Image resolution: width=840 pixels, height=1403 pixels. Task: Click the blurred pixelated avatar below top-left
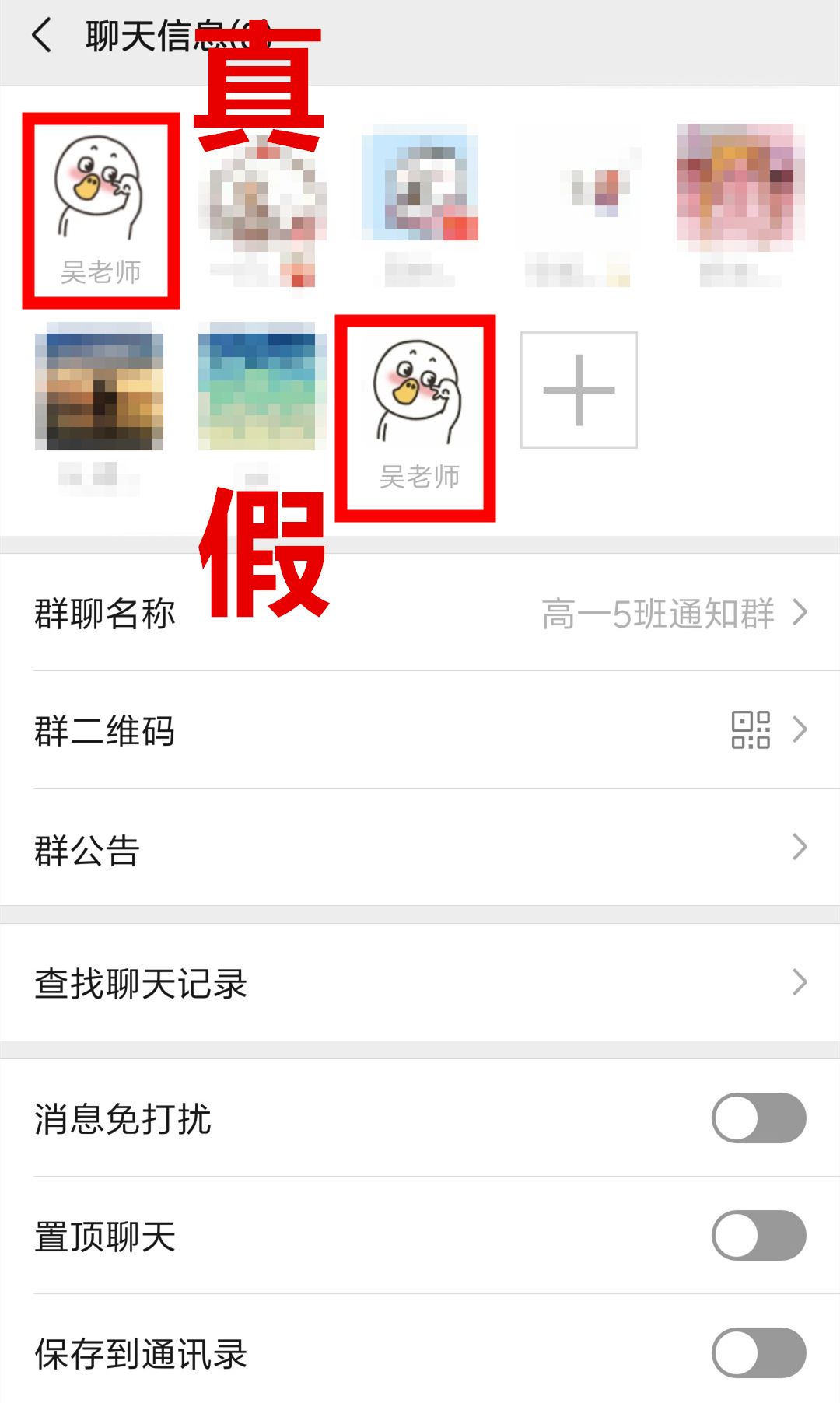click(x=101, y=389)
